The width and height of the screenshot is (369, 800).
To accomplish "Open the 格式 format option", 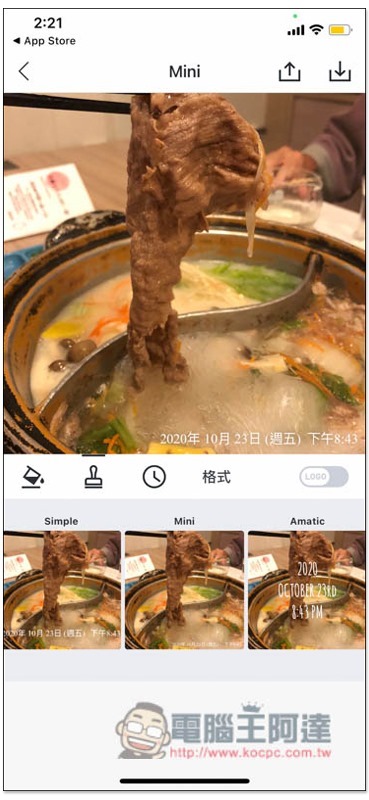I will point(216,478).
